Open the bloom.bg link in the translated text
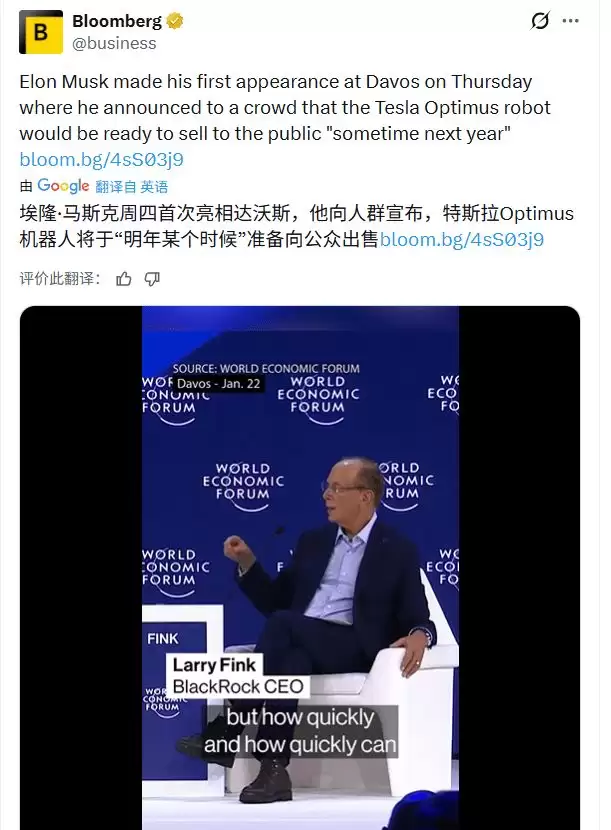This screenshot has width=611, height=830. 462,239
